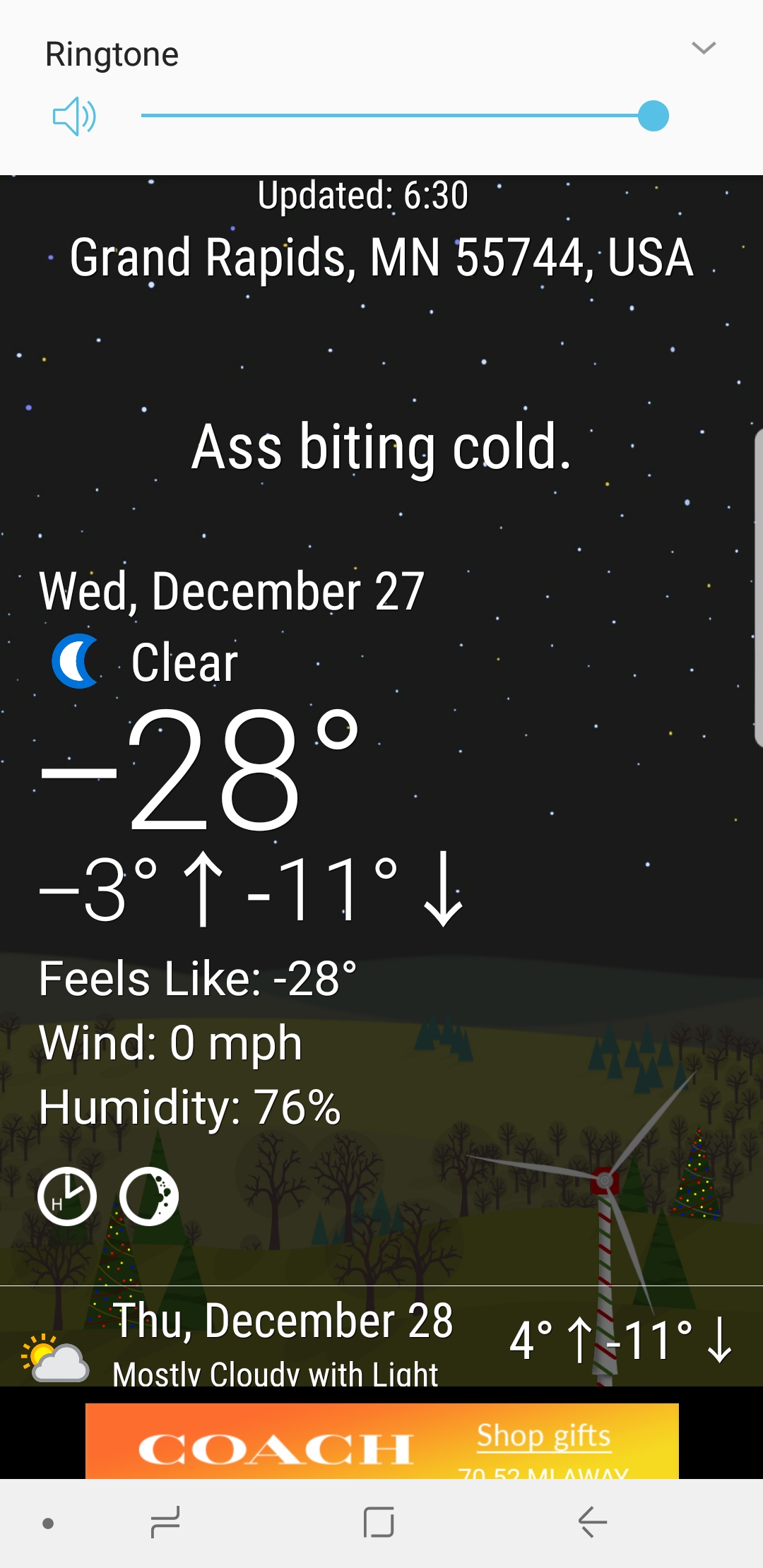
Task: Open recent apps from navigation bar
Action: 165,1521
